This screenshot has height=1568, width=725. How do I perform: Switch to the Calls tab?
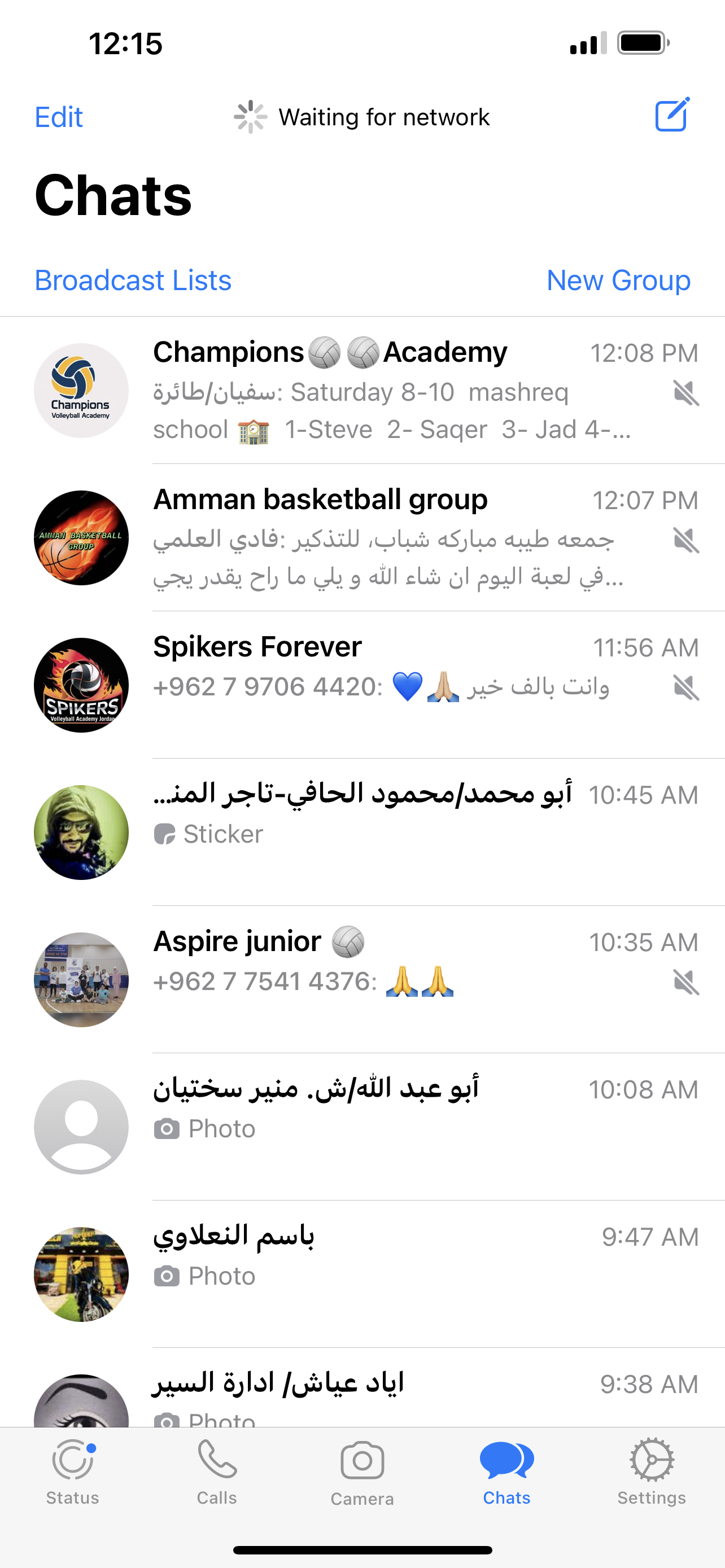pos(217,1472)
